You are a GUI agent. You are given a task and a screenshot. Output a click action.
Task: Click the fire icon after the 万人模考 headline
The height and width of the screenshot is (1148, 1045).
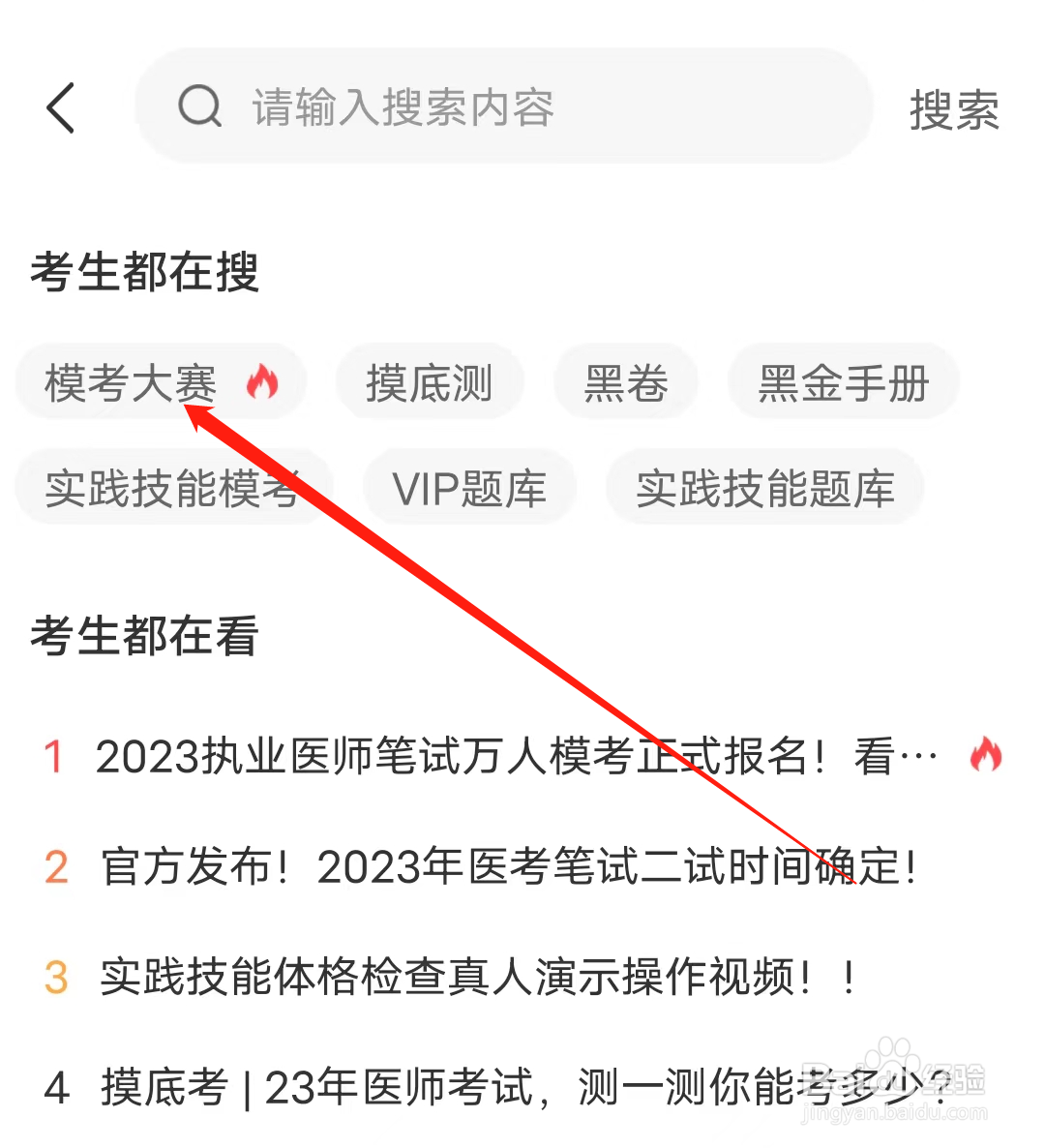pos(988,755)
